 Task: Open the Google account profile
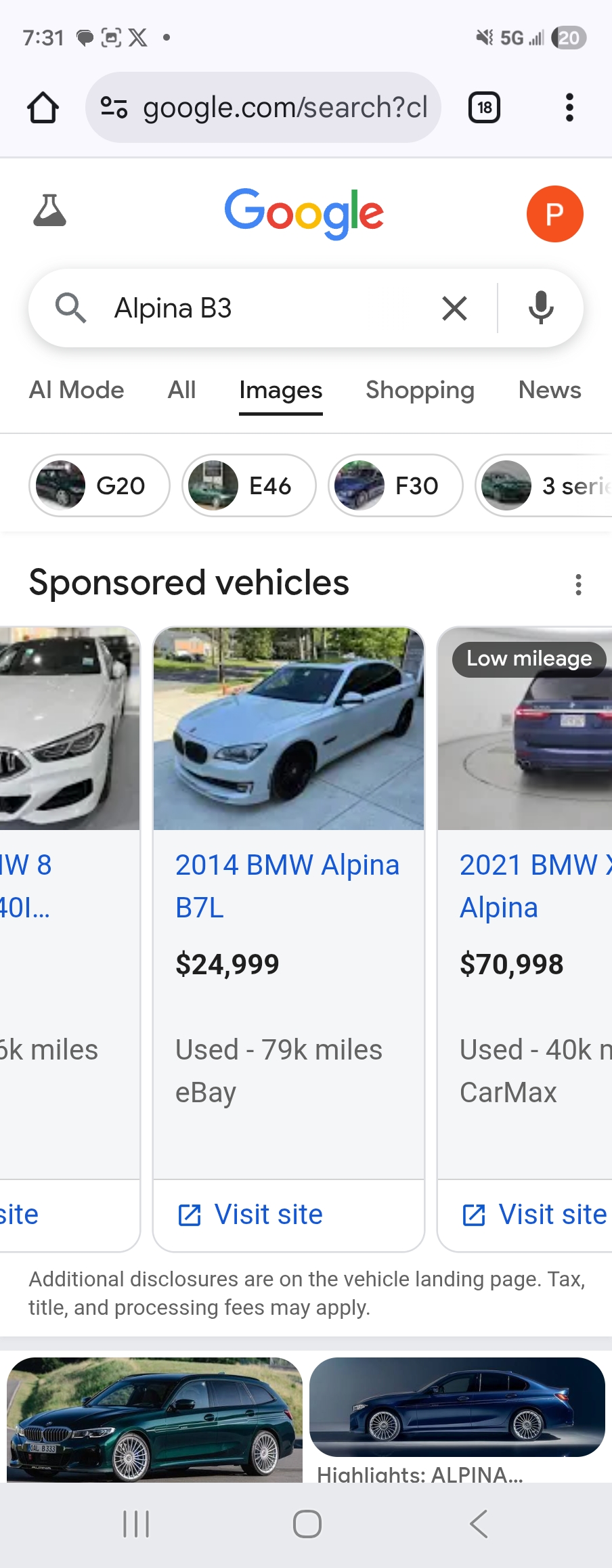(554, 214)
